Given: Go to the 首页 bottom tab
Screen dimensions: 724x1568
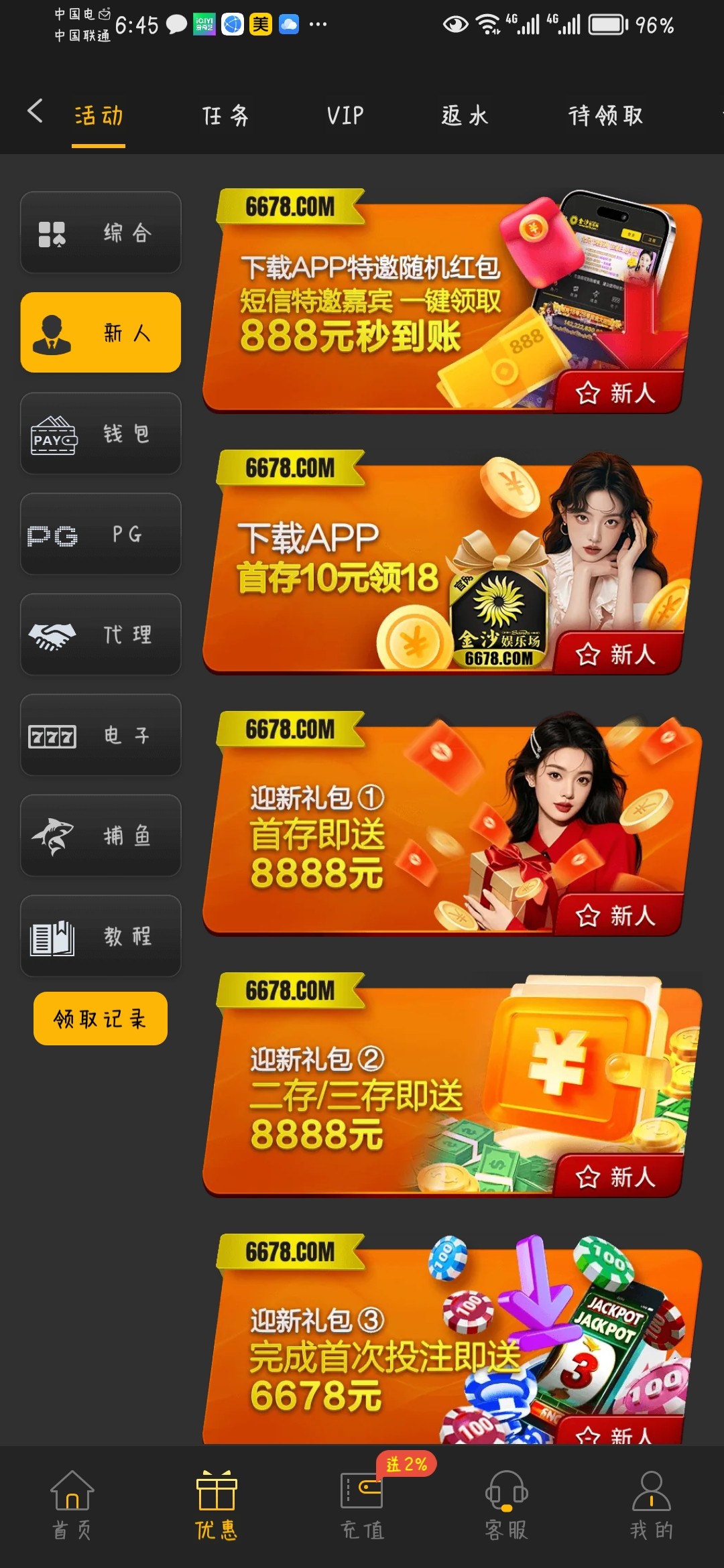Looking at the screenshot, I should tap(72, 1504).
